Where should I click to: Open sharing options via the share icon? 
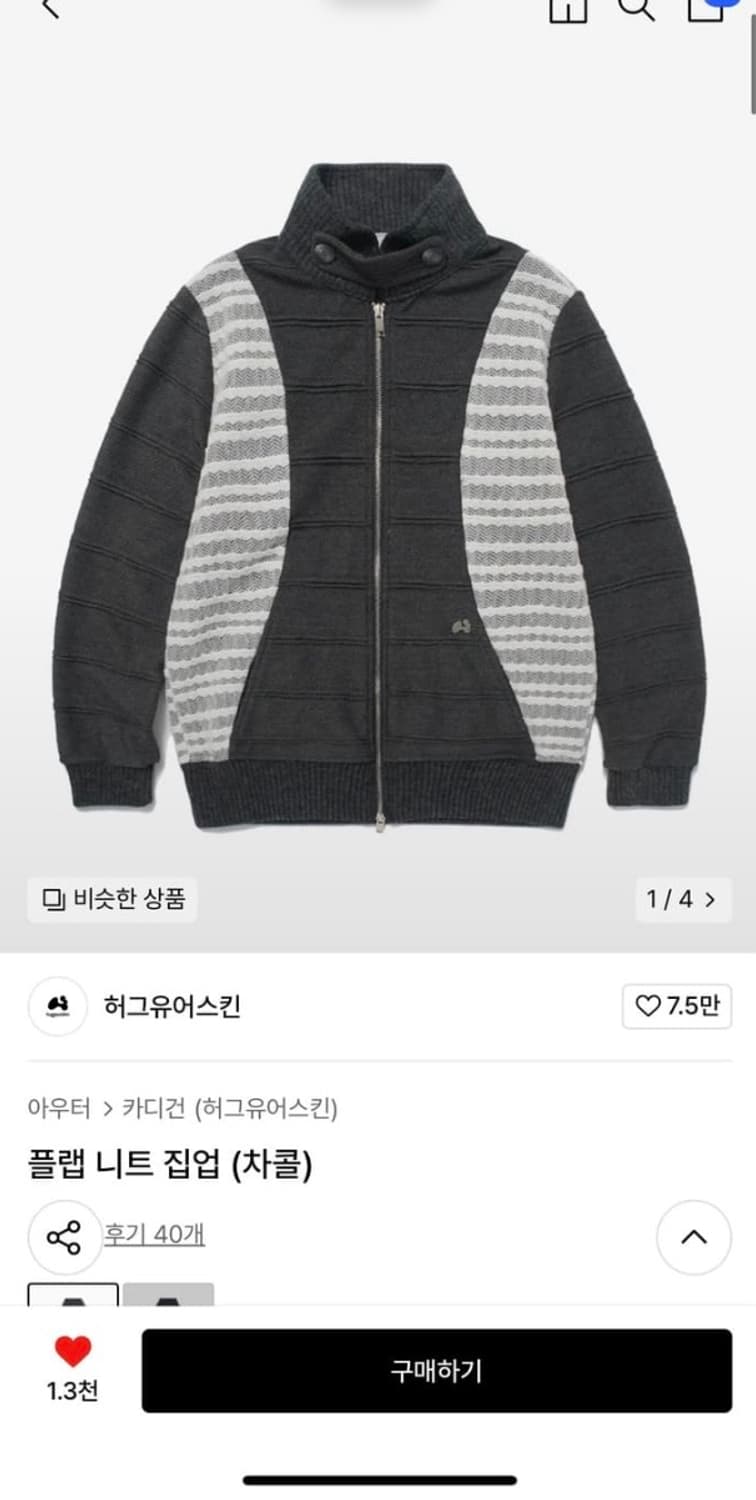pyautogui.click(x=65, y=1237)
